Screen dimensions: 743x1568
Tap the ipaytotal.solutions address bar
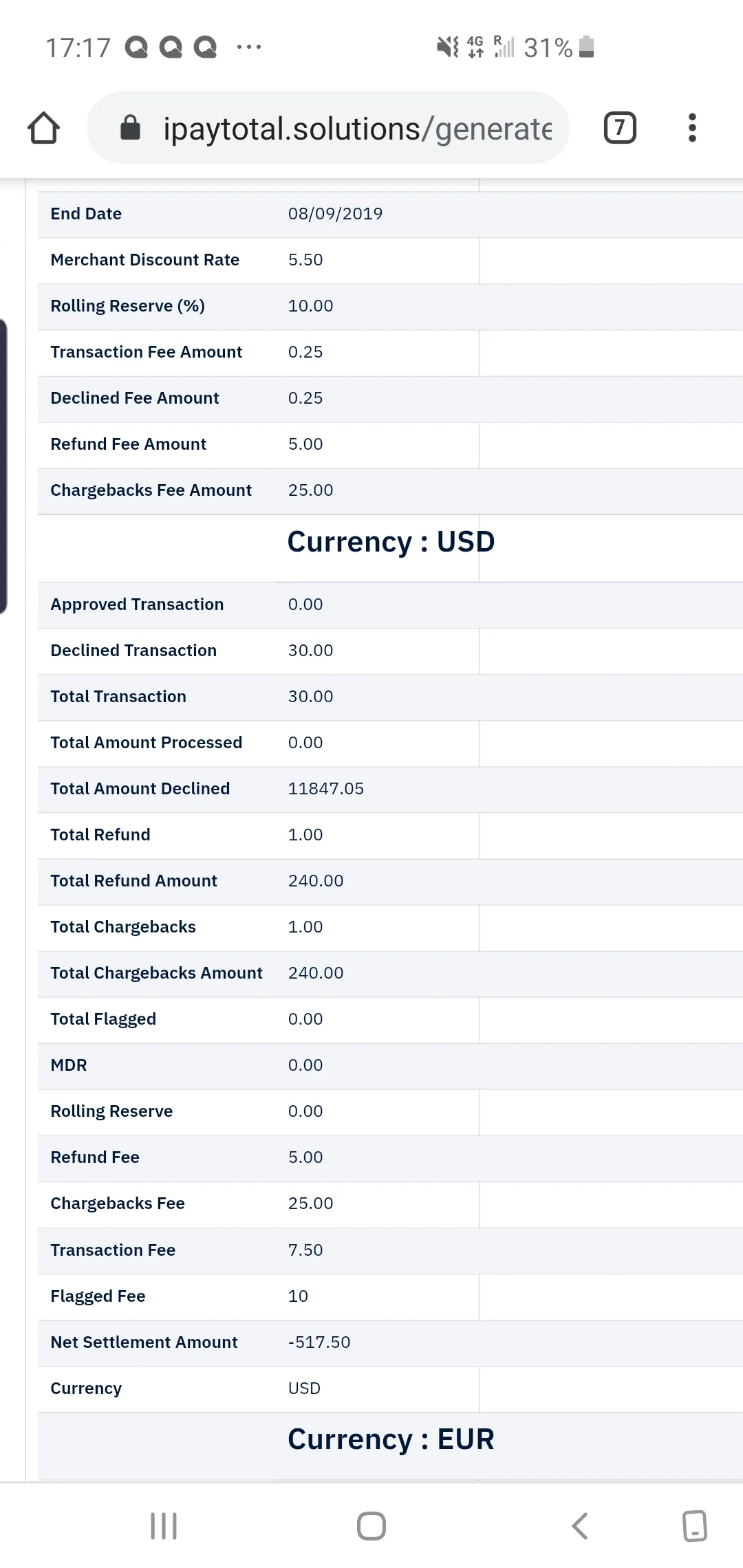point(328,128)
